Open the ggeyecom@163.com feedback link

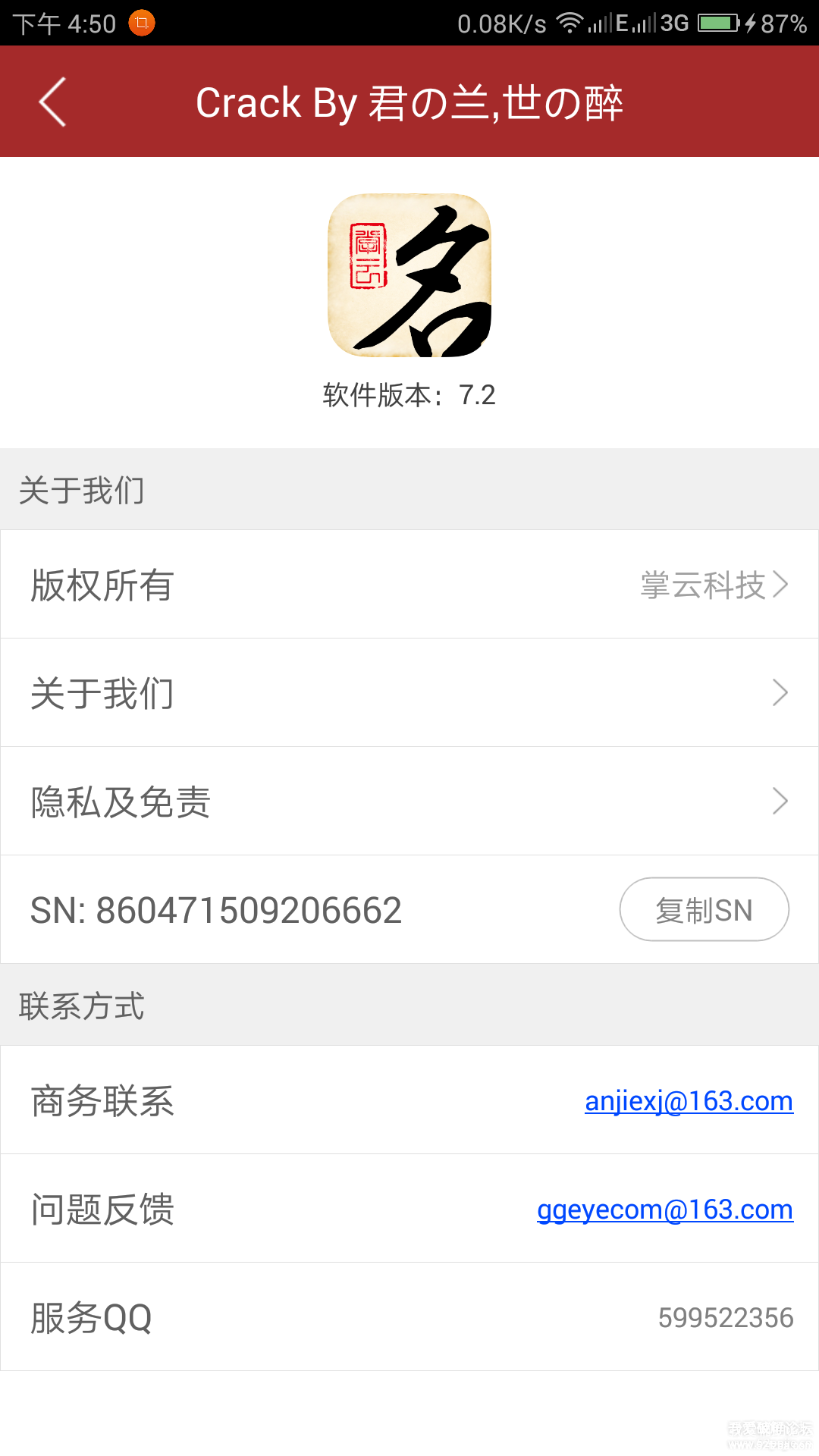pos(664,1210)
